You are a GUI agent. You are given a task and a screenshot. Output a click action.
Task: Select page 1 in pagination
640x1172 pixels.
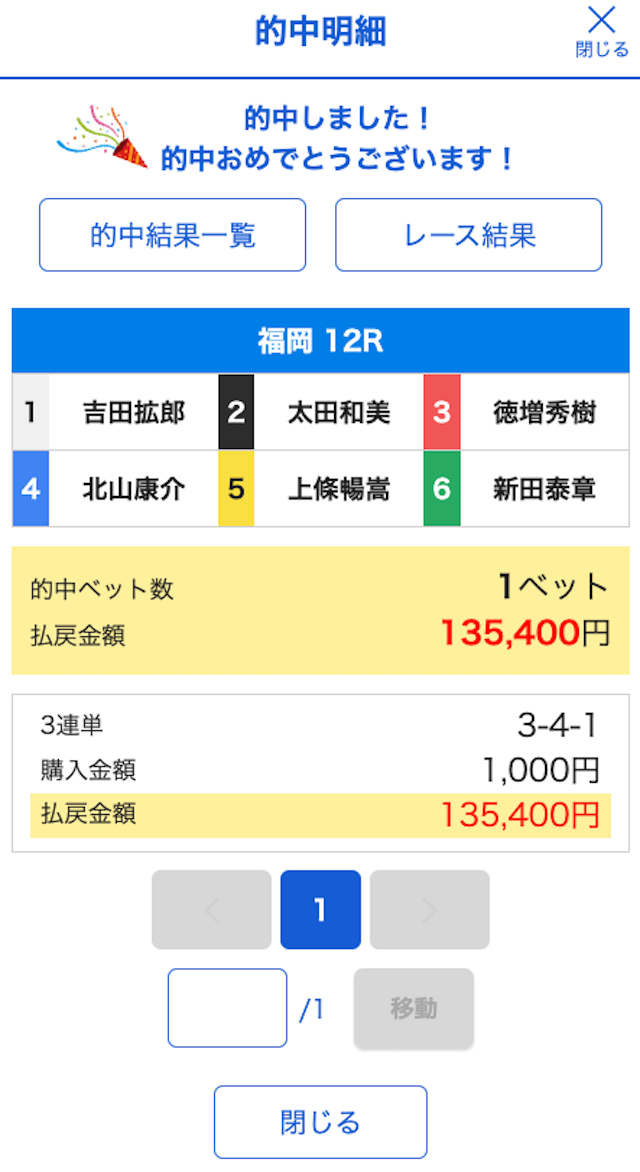321,910
